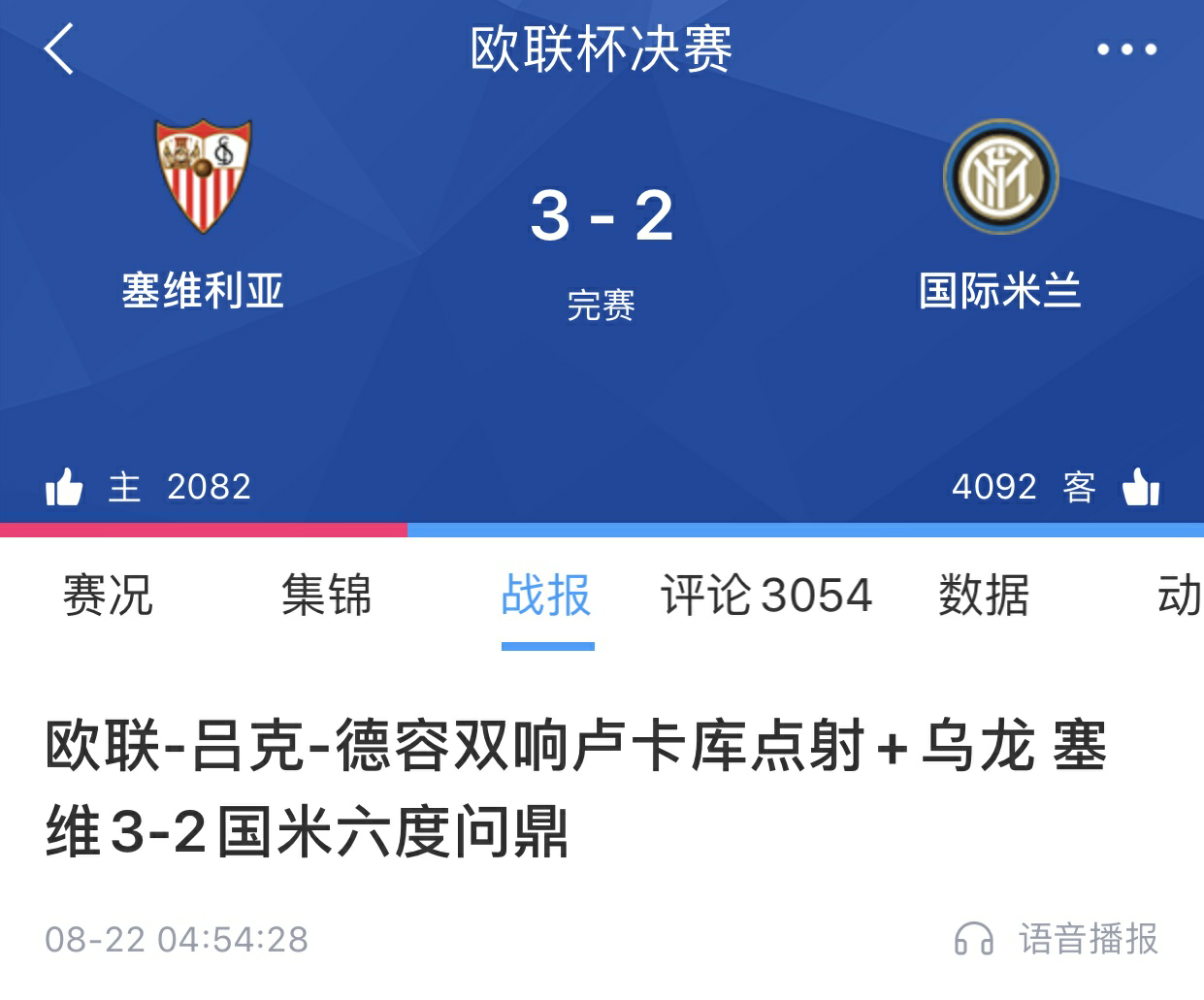Start 语音播报 audio playback
Viewport: 1204px width, 1000px height.
click(x=1058, y=939)
